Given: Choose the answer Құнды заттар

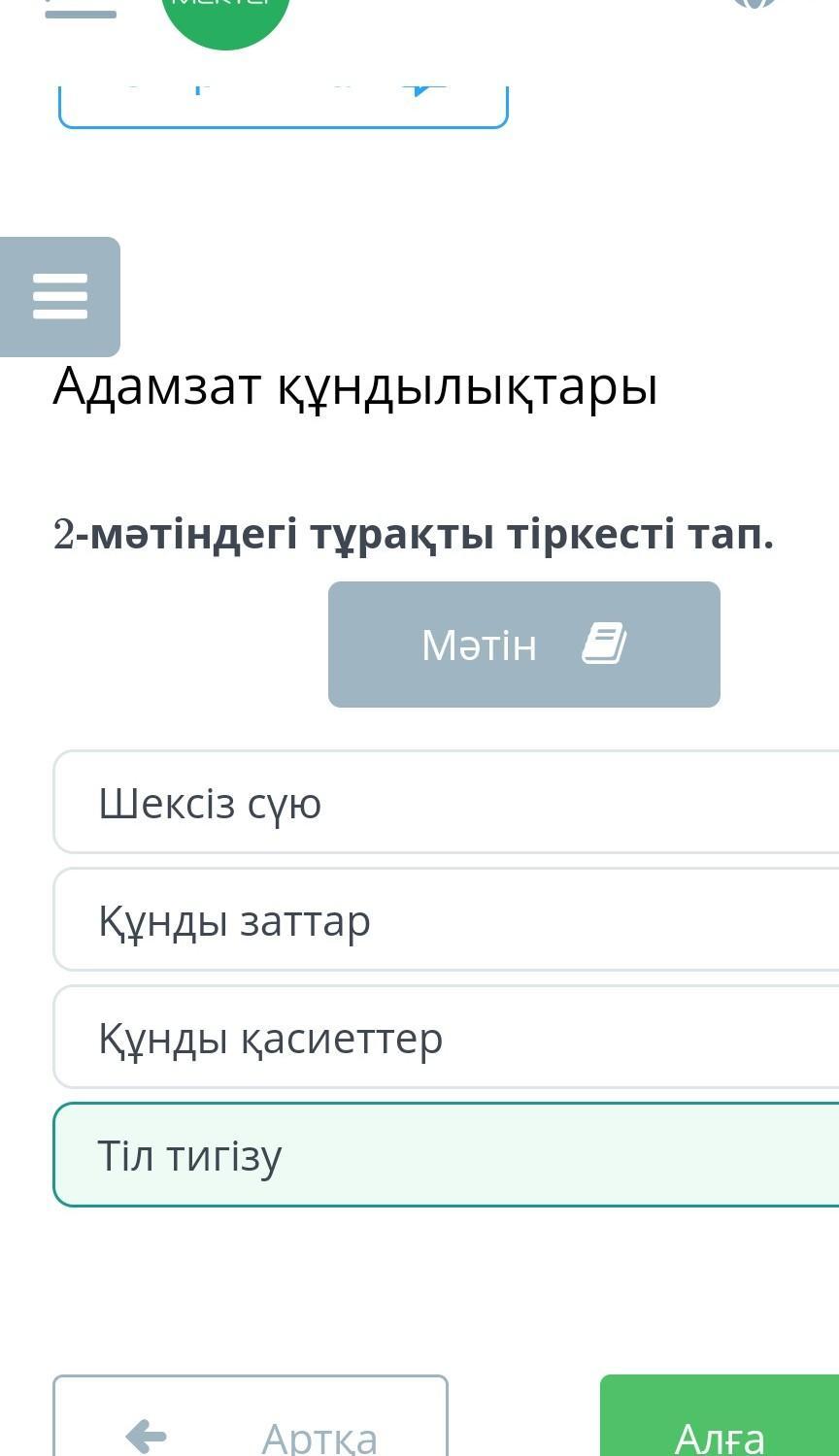Looking at the screenshot, I should 447,919.
